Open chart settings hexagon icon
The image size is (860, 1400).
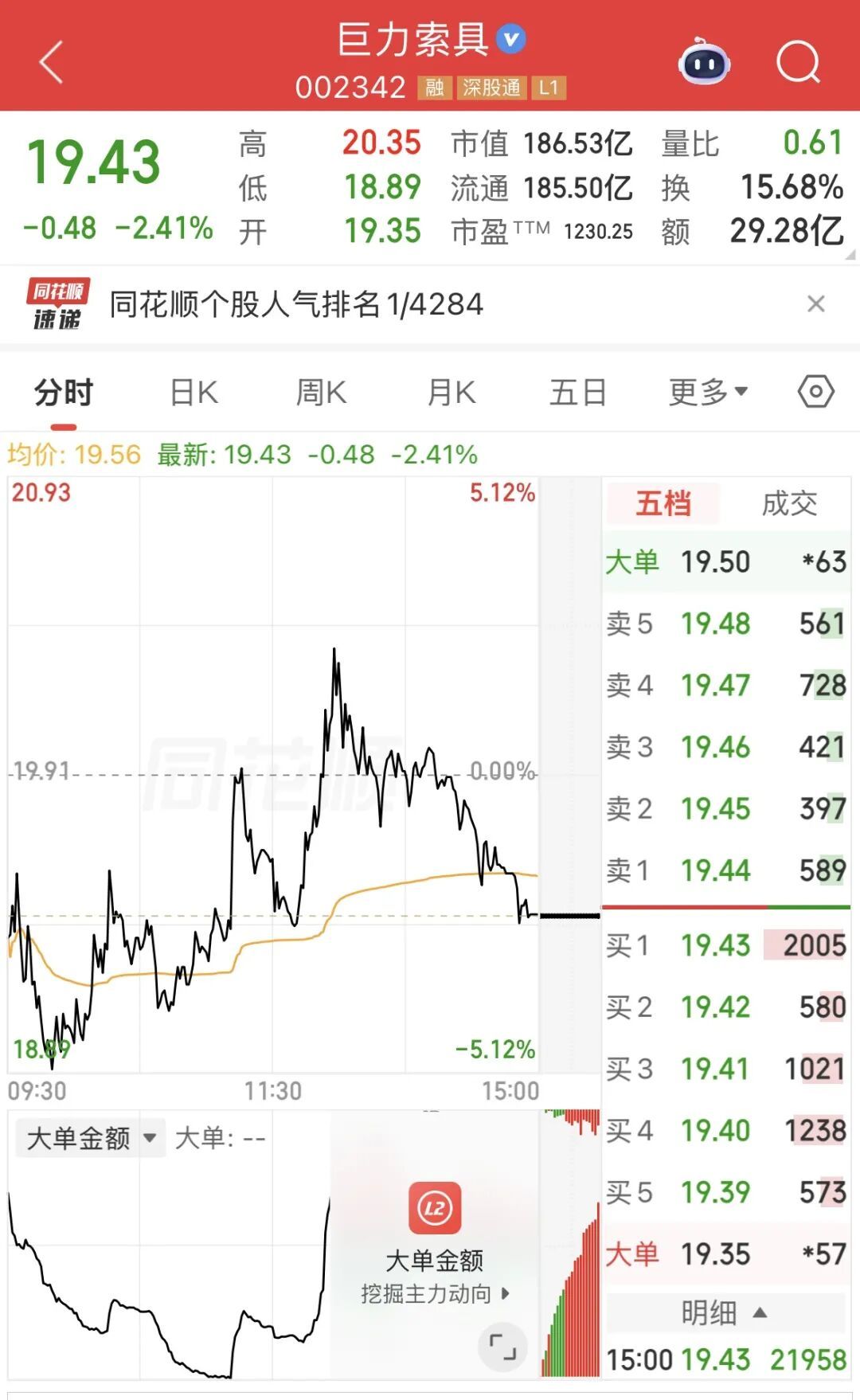(816, 392)
